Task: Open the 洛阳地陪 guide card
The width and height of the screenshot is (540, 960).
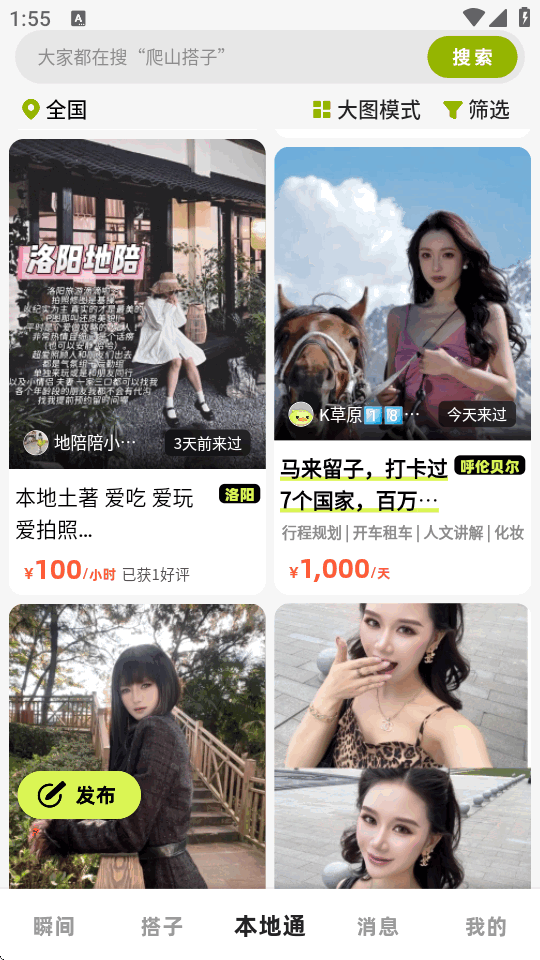Action: 137,367
